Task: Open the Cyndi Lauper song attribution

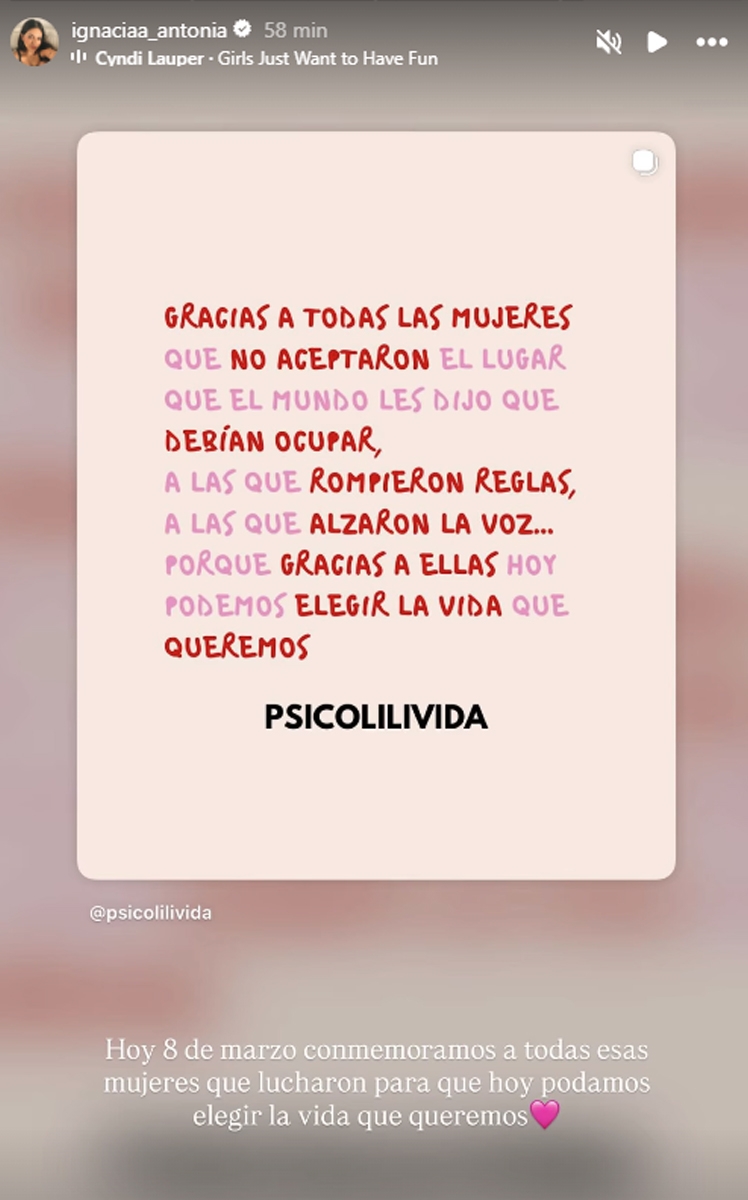Action: 266,58
